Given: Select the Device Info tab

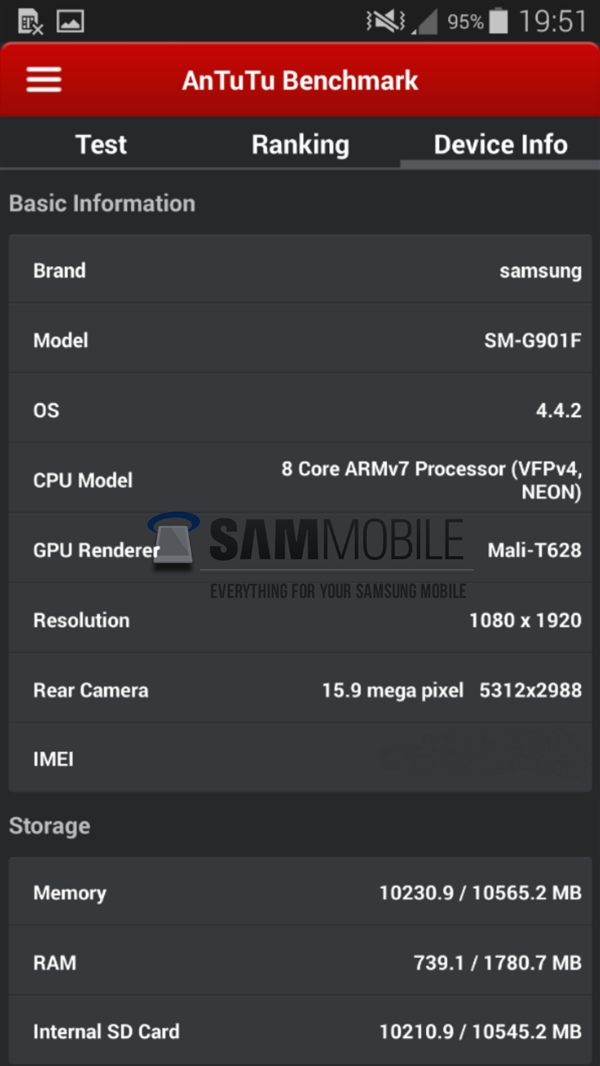Looking at the screenshot, I should click(500, 144).
